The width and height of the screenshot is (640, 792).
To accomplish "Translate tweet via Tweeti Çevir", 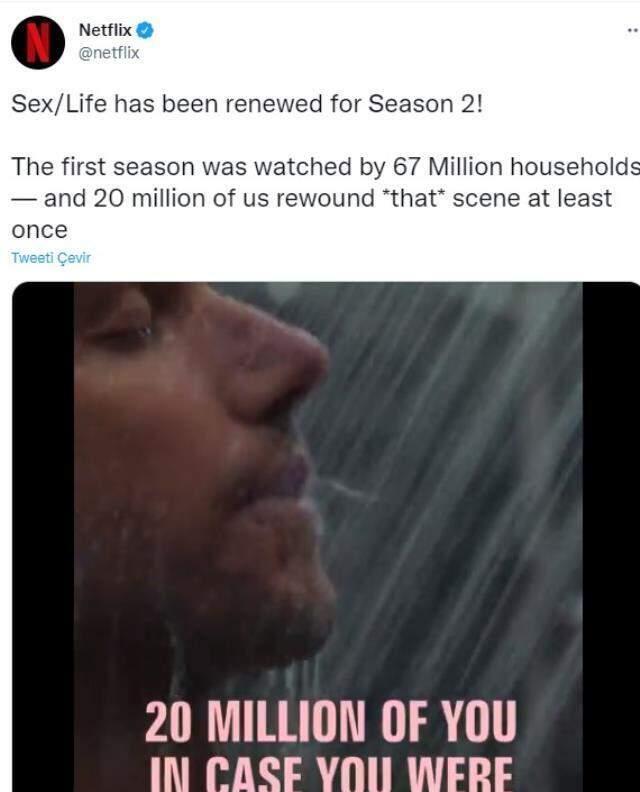I will [51, 258].
